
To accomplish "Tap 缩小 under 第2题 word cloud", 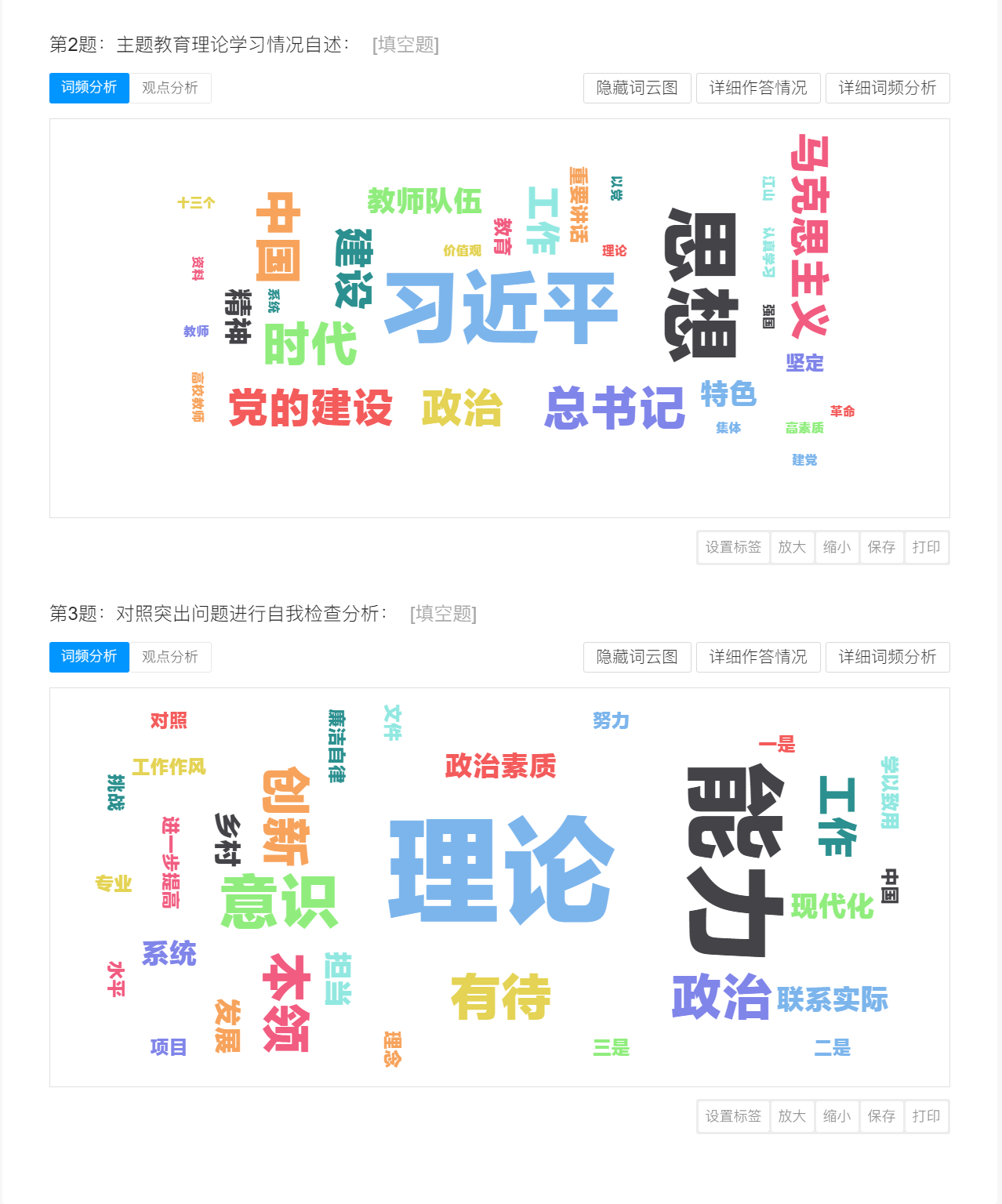I will (x=837, y=547).
